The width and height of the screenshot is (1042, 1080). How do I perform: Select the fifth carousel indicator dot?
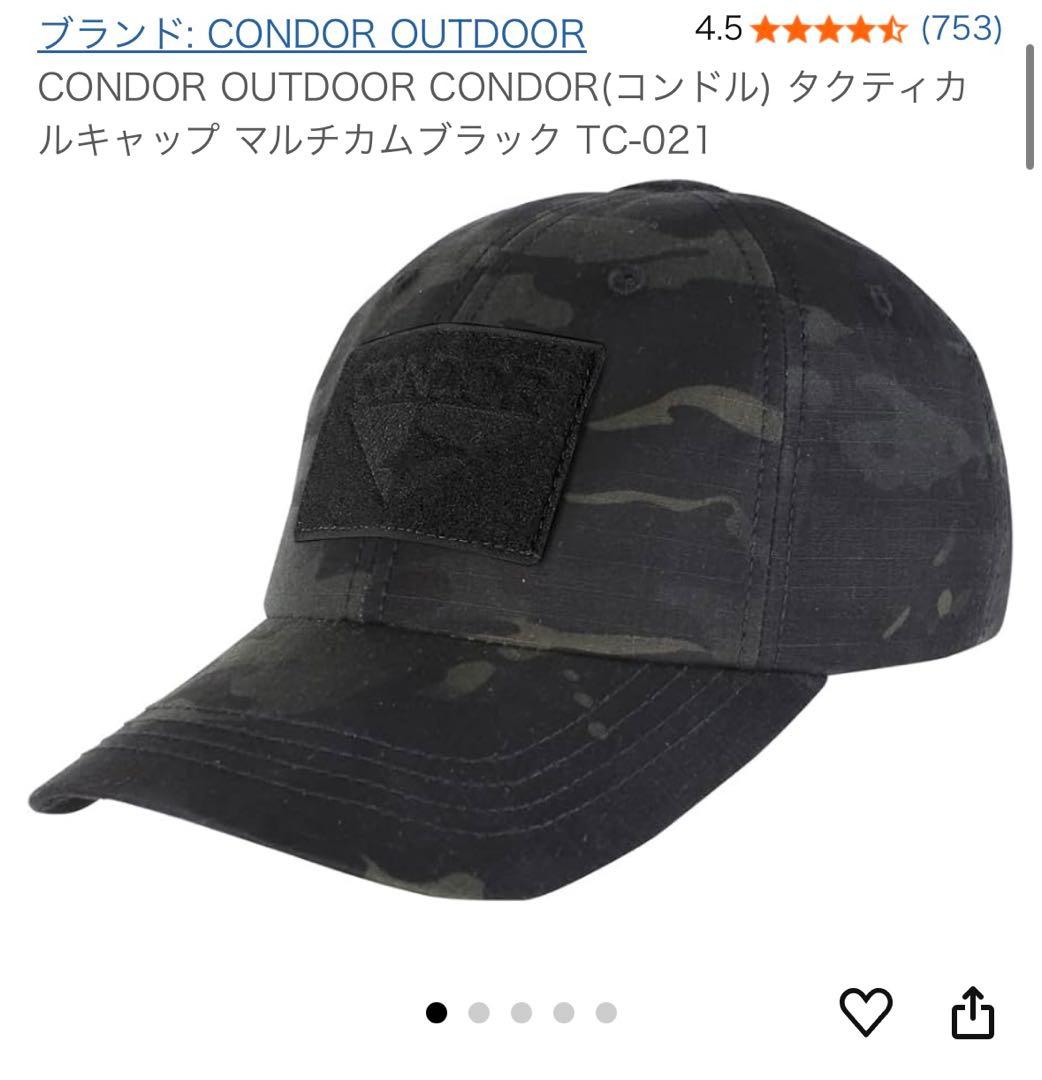coord(606,1012)
